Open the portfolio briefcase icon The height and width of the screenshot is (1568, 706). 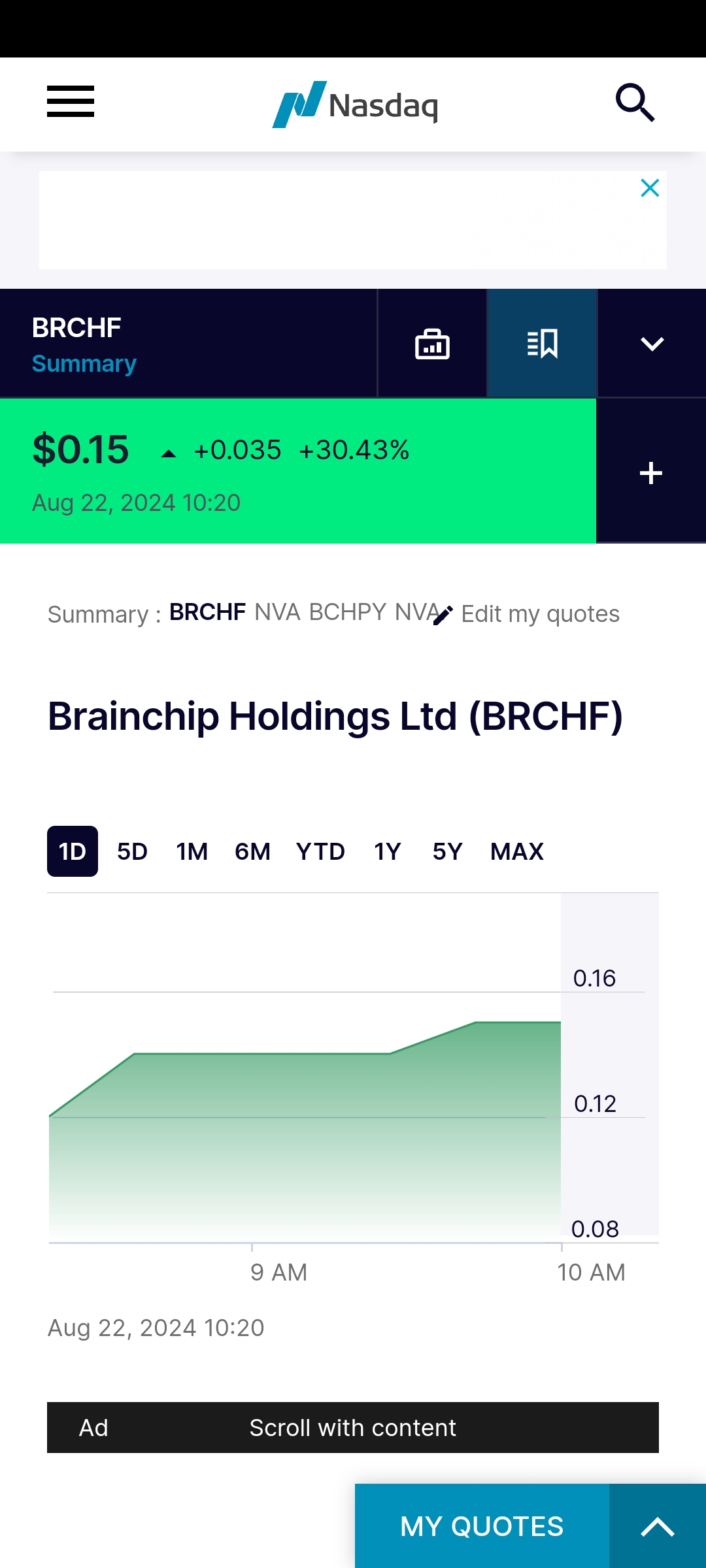click(432, 344)
